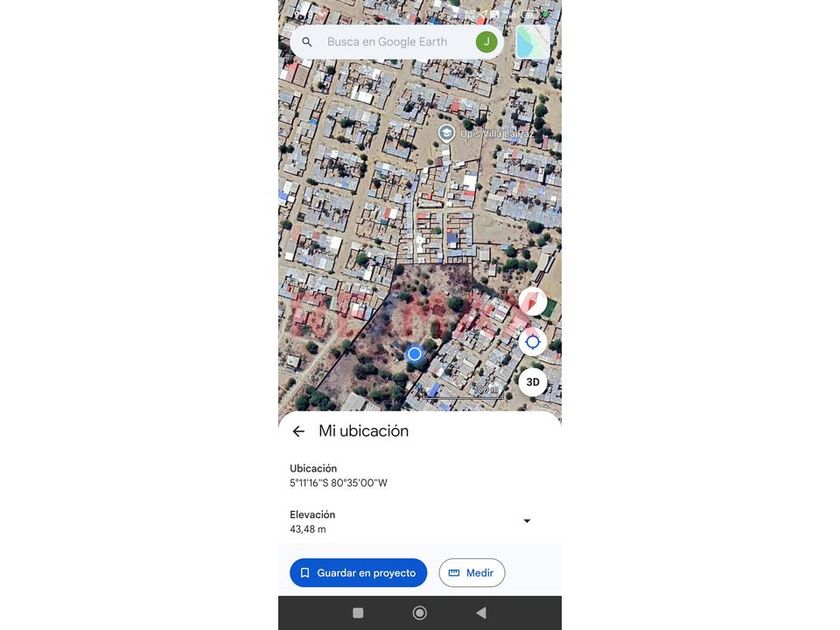The height and width of the screenshot is (630, 840).
Task: Go back from Mi ubicación panel
Action: click(298, 431)
